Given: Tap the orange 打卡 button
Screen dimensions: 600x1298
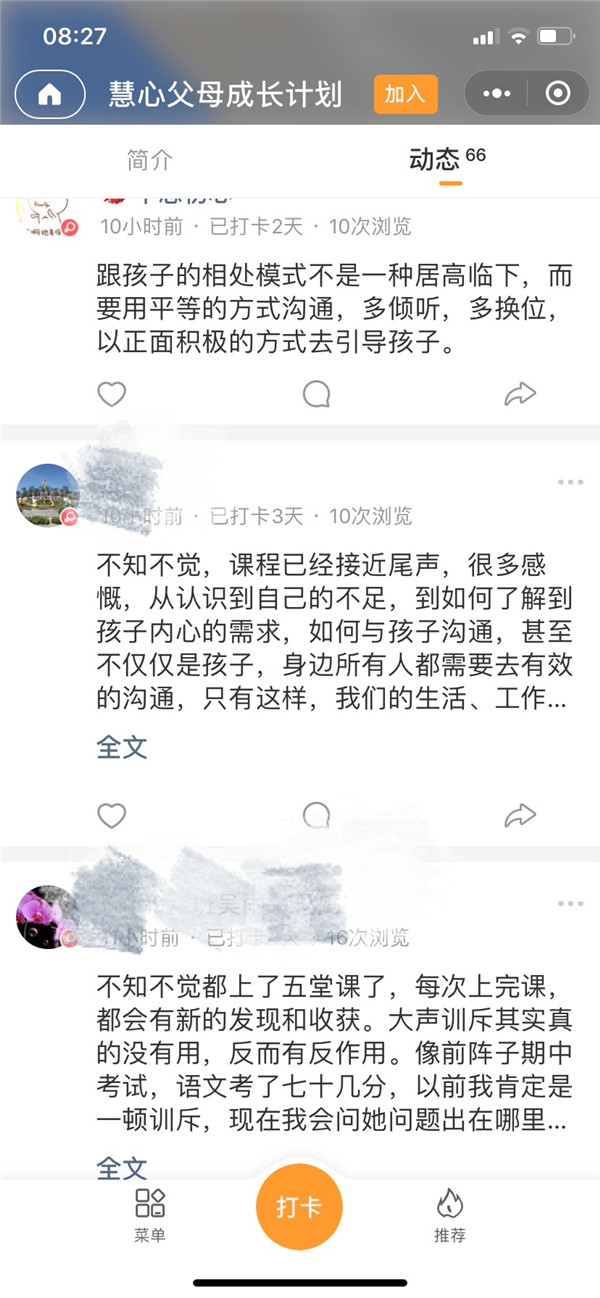Looking at the screenshot, I should pos(299,1207).
